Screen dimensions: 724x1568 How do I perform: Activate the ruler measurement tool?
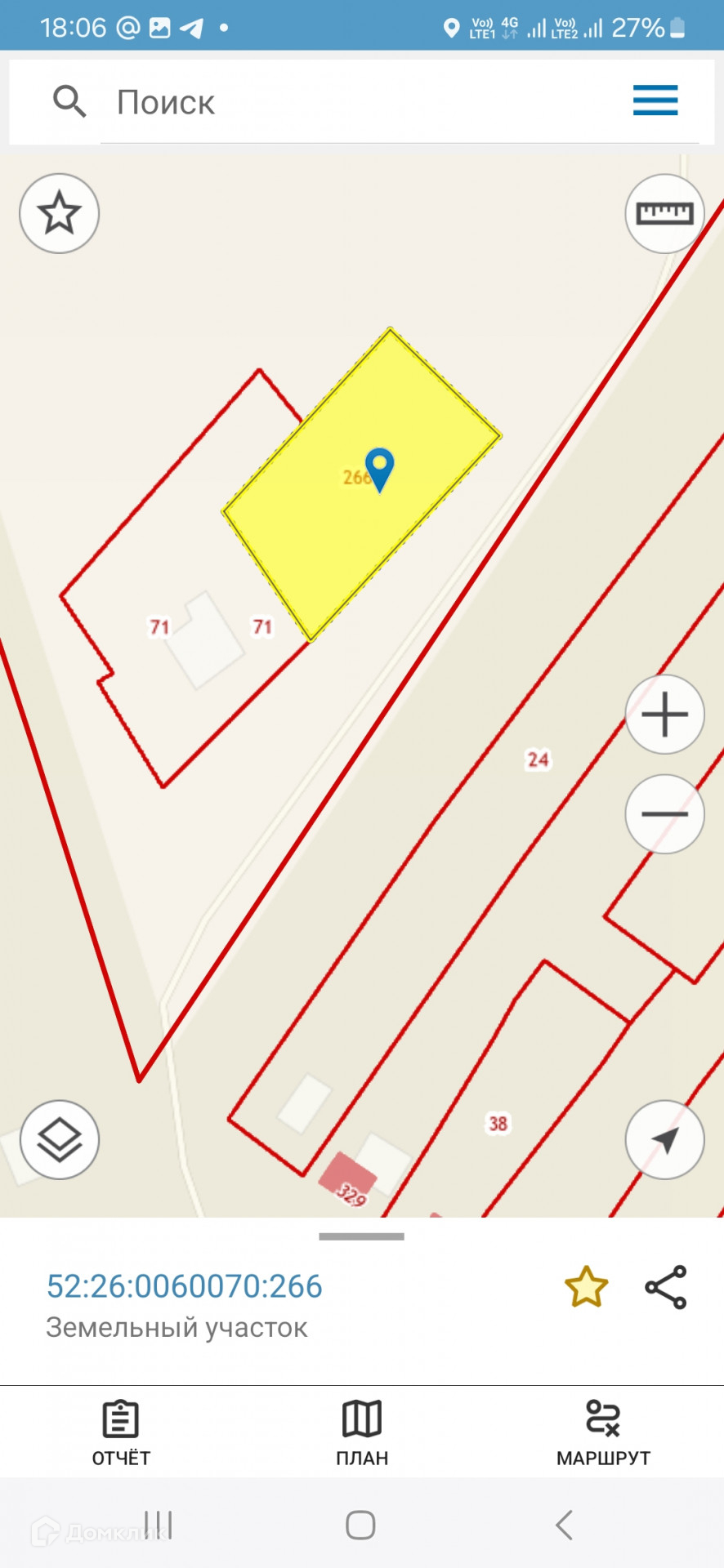(x=664, y=214)
